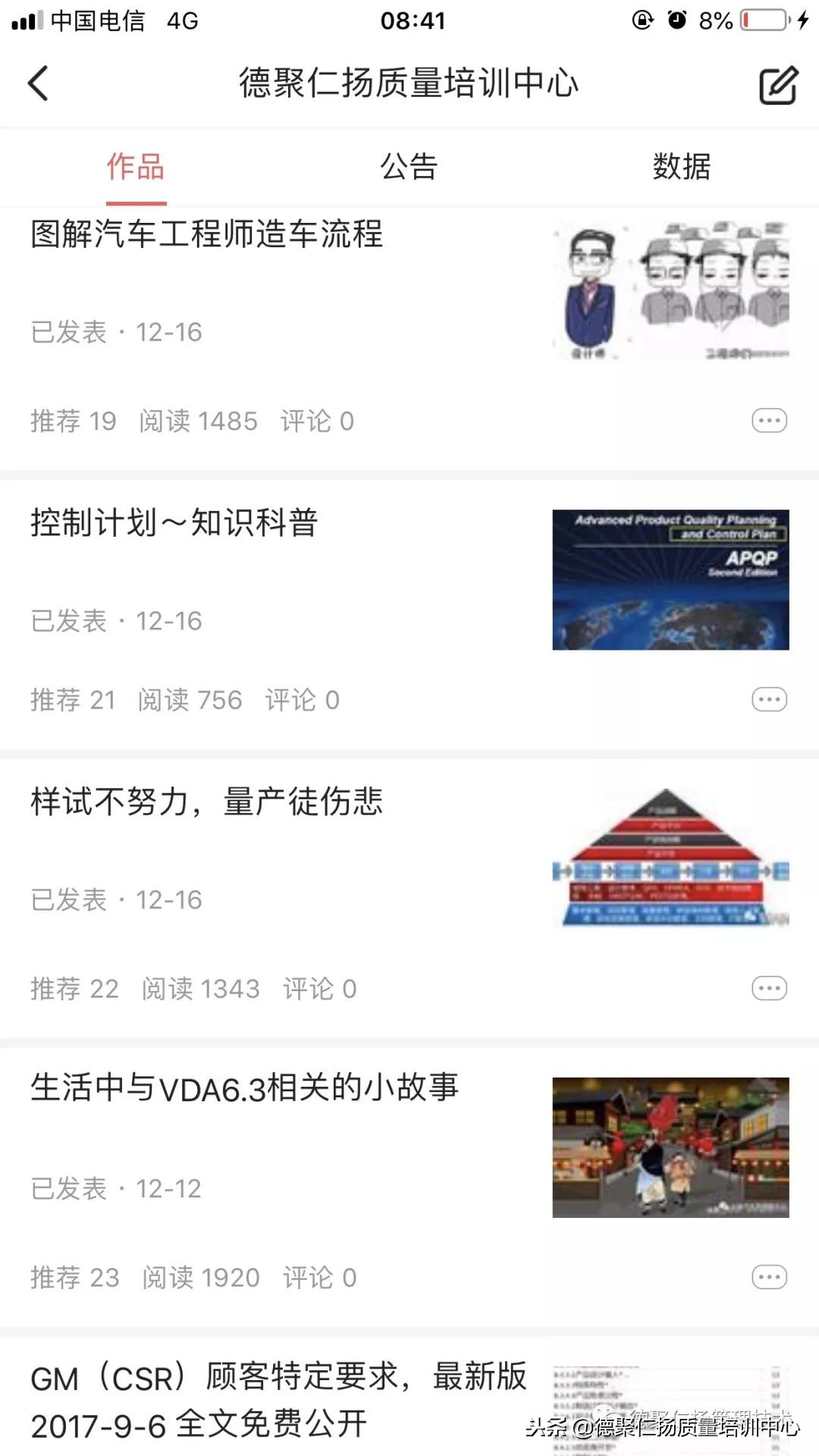
Task: Open more options for VDA6.3 story article
Action: pyautogui.click(x=769, y=1277)
